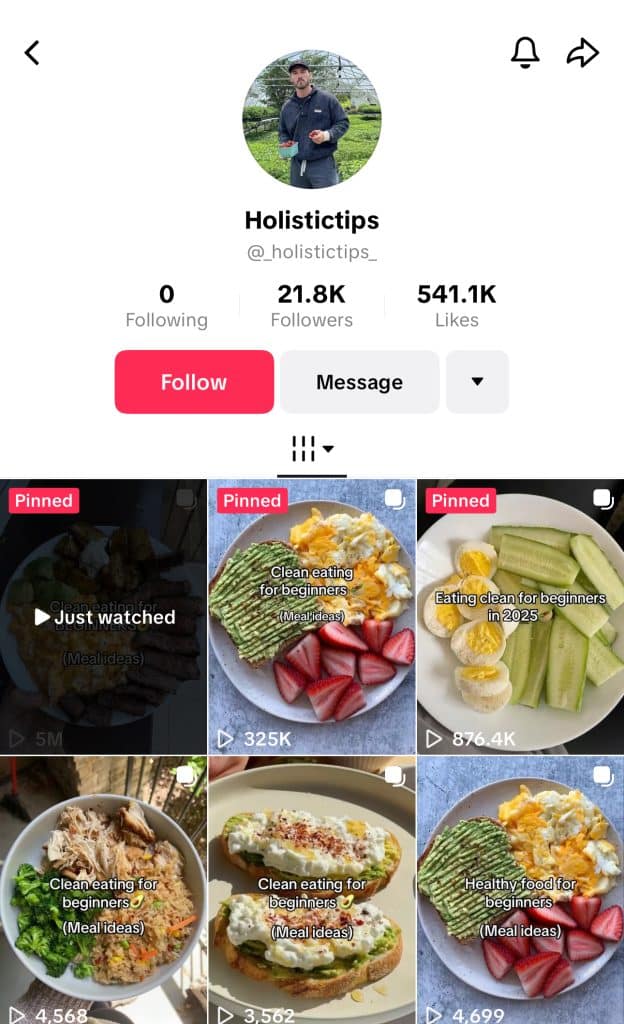View the 21.8K Followers list

tap(311, 306)
